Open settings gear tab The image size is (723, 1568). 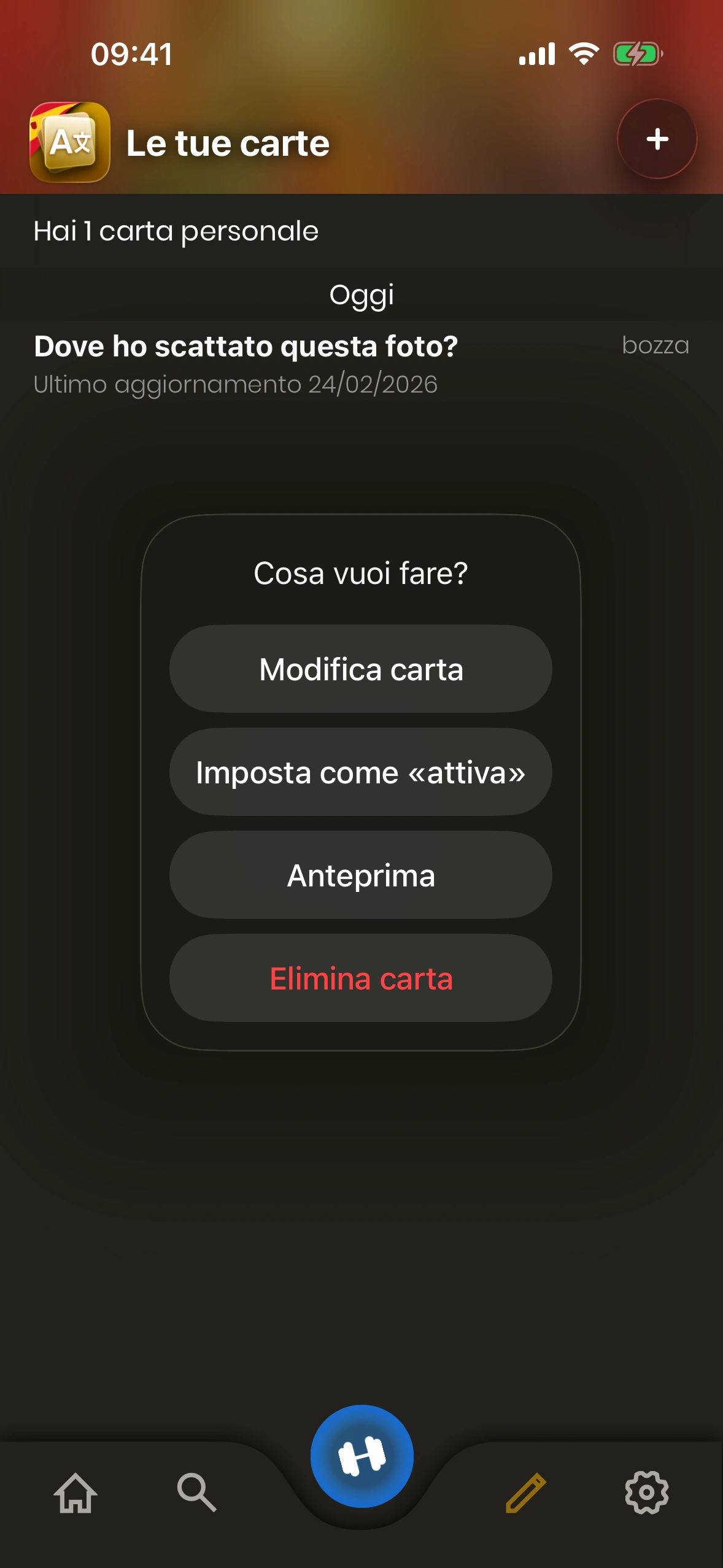click(x=646, y=1493)
